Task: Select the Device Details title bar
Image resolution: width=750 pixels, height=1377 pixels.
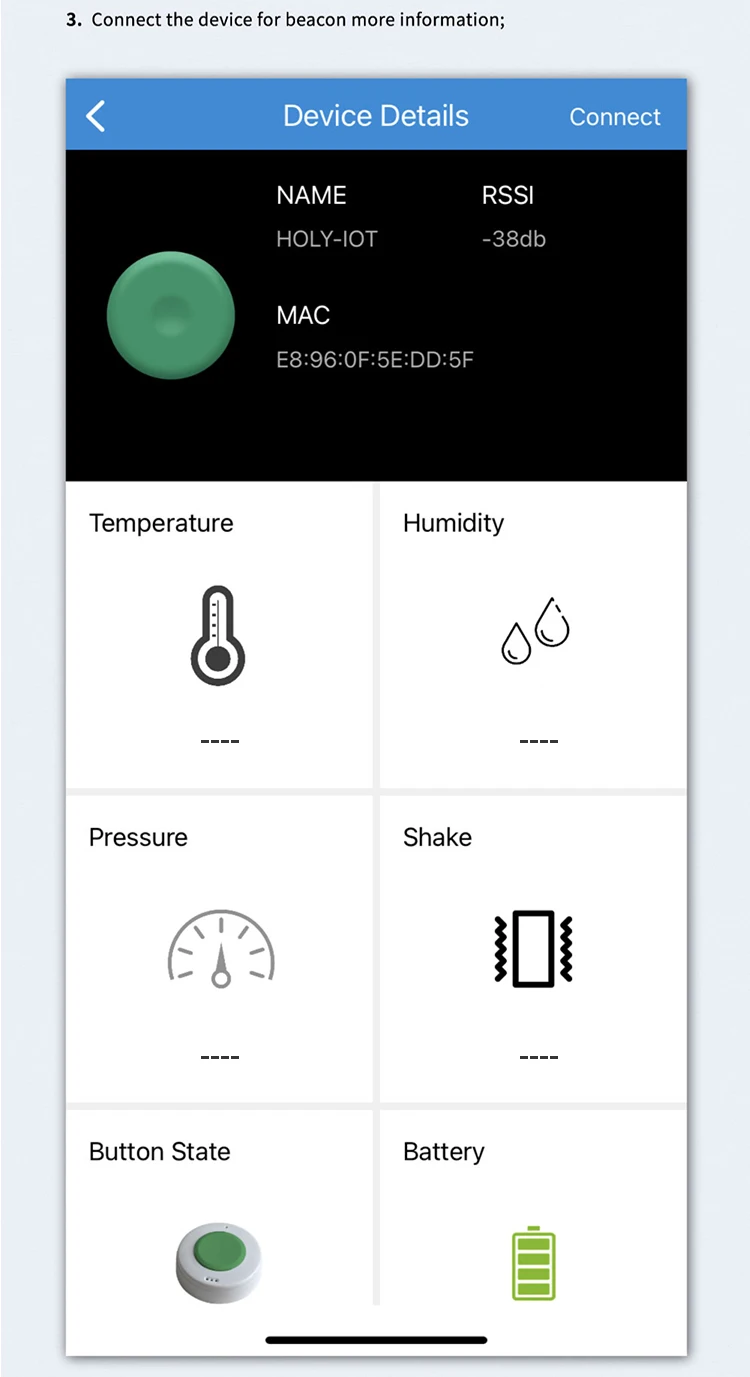Action: (x=375, y=115)
